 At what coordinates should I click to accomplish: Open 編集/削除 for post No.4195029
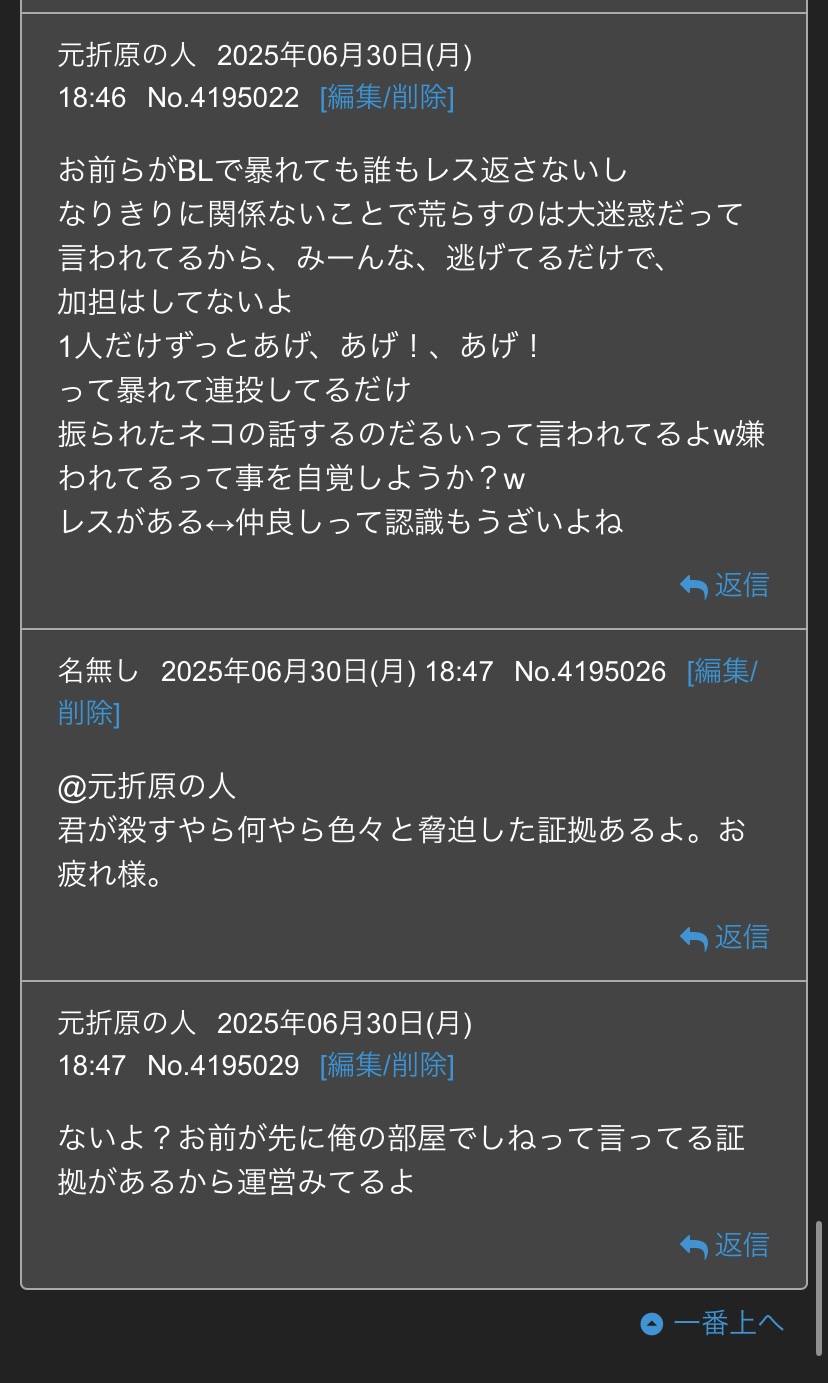pyautogui.click(x=387, y=1066)
